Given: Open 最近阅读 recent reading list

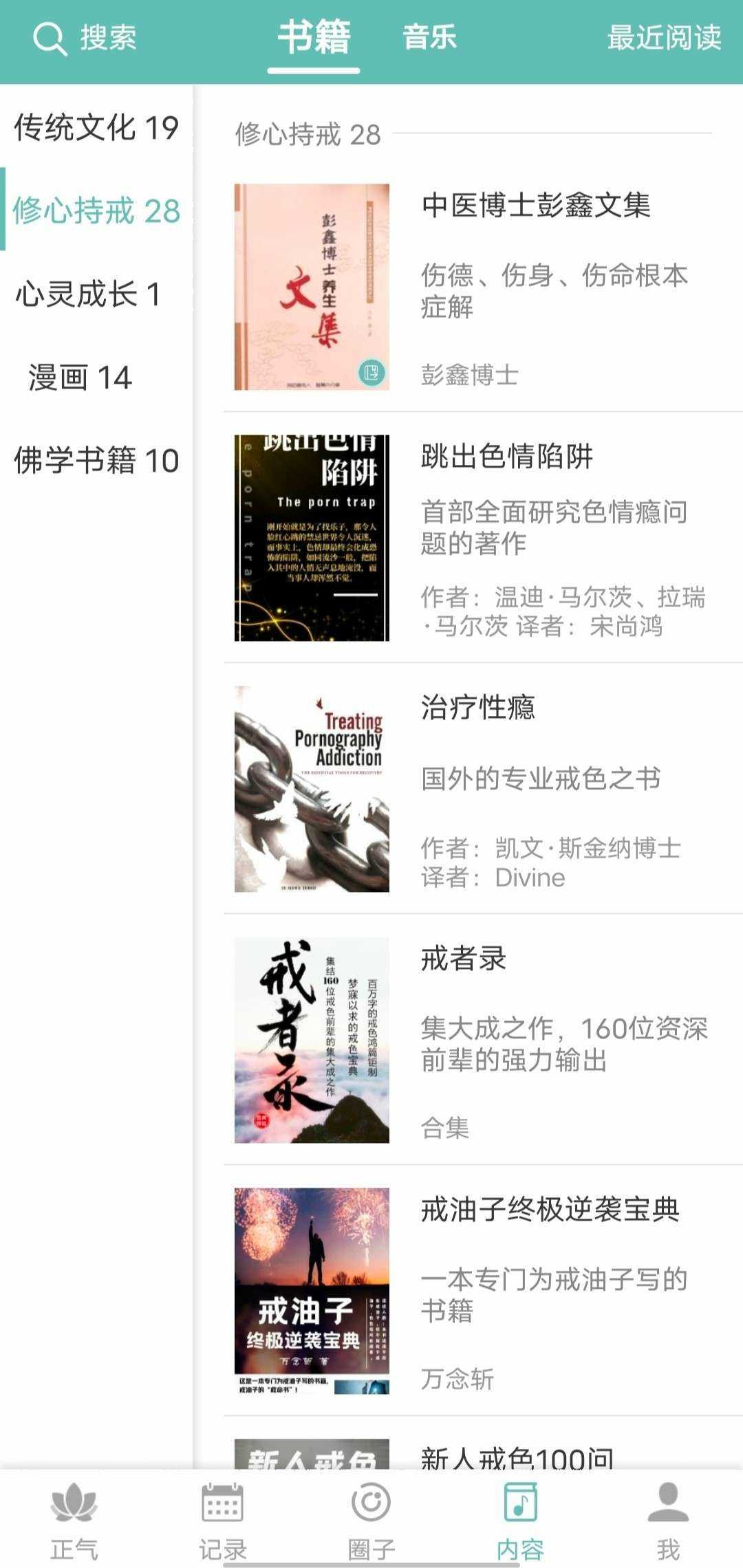Looking at the screenshot, I should [x=663, y=38].
